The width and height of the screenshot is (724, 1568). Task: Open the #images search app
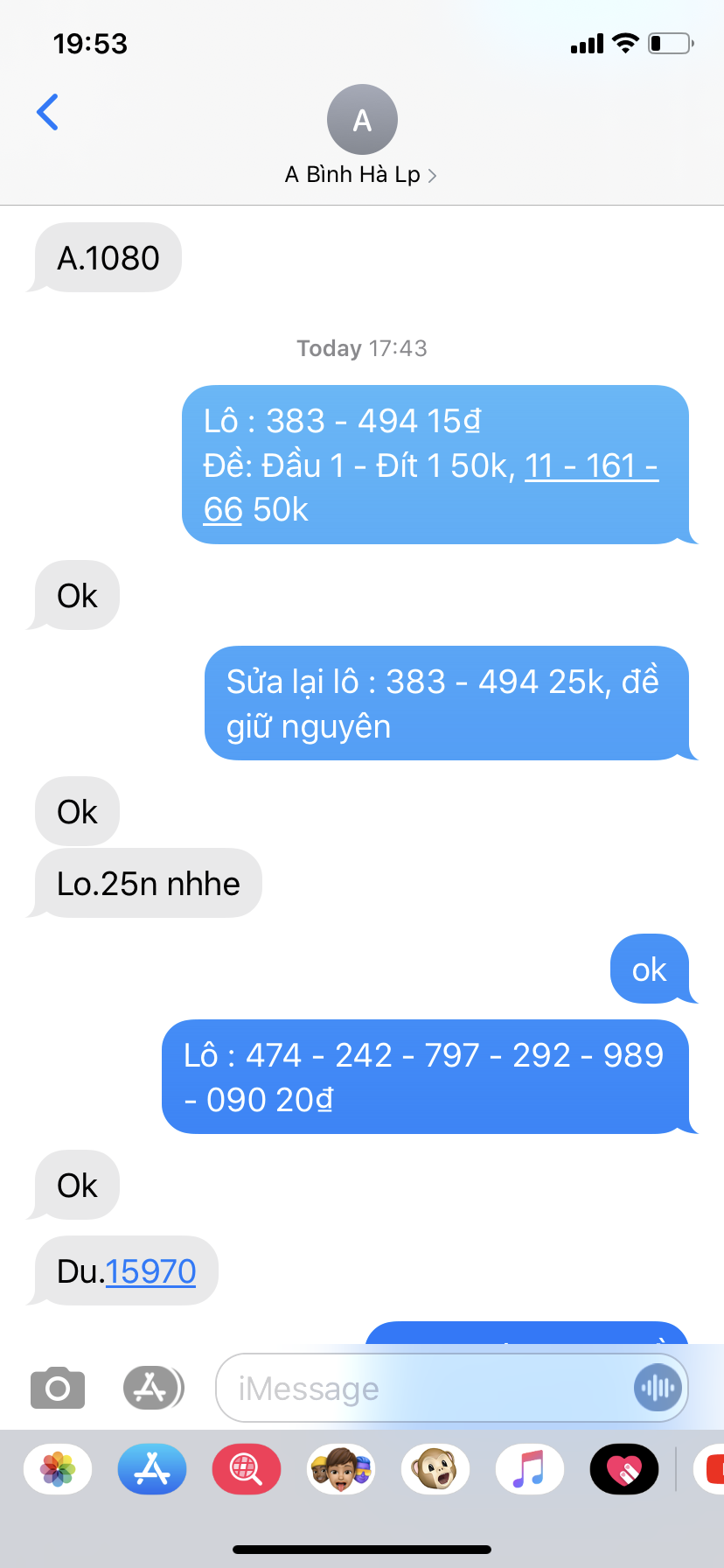(247, 1469)
